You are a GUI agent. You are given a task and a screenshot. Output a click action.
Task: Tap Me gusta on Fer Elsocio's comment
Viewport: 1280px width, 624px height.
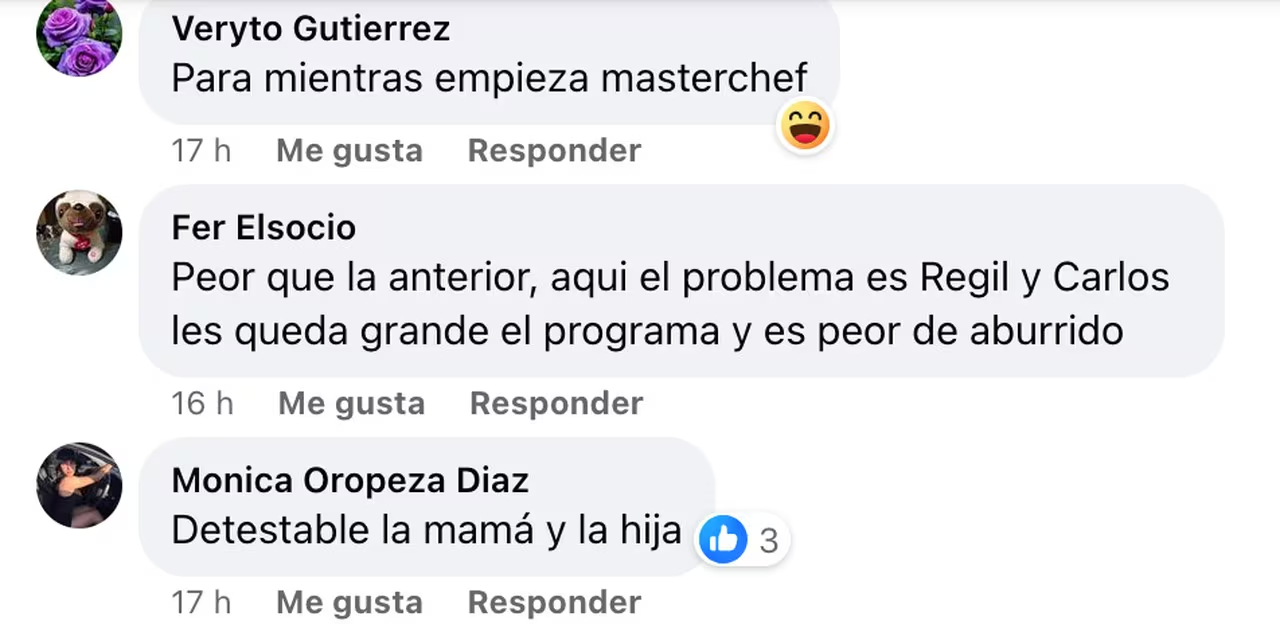coord(351,404)
